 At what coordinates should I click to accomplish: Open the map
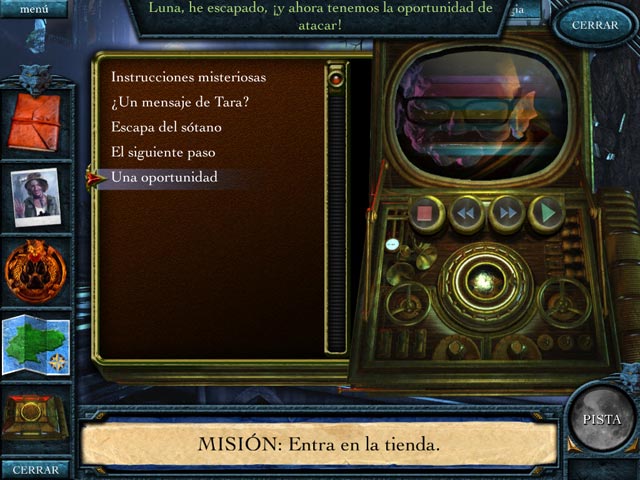coord(36,346)
